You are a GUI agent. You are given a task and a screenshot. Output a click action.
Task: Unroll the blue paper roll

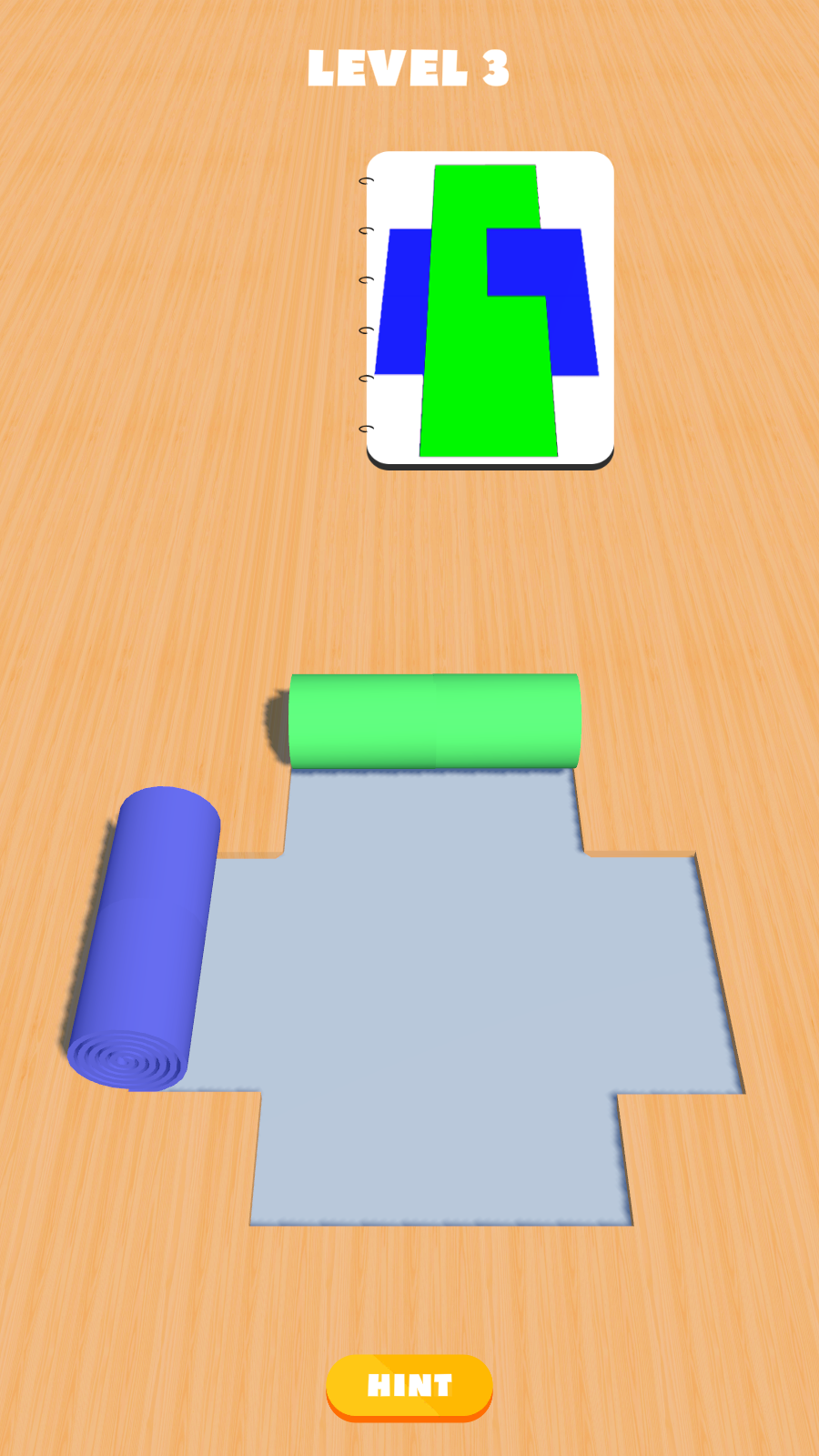[146, 937]
